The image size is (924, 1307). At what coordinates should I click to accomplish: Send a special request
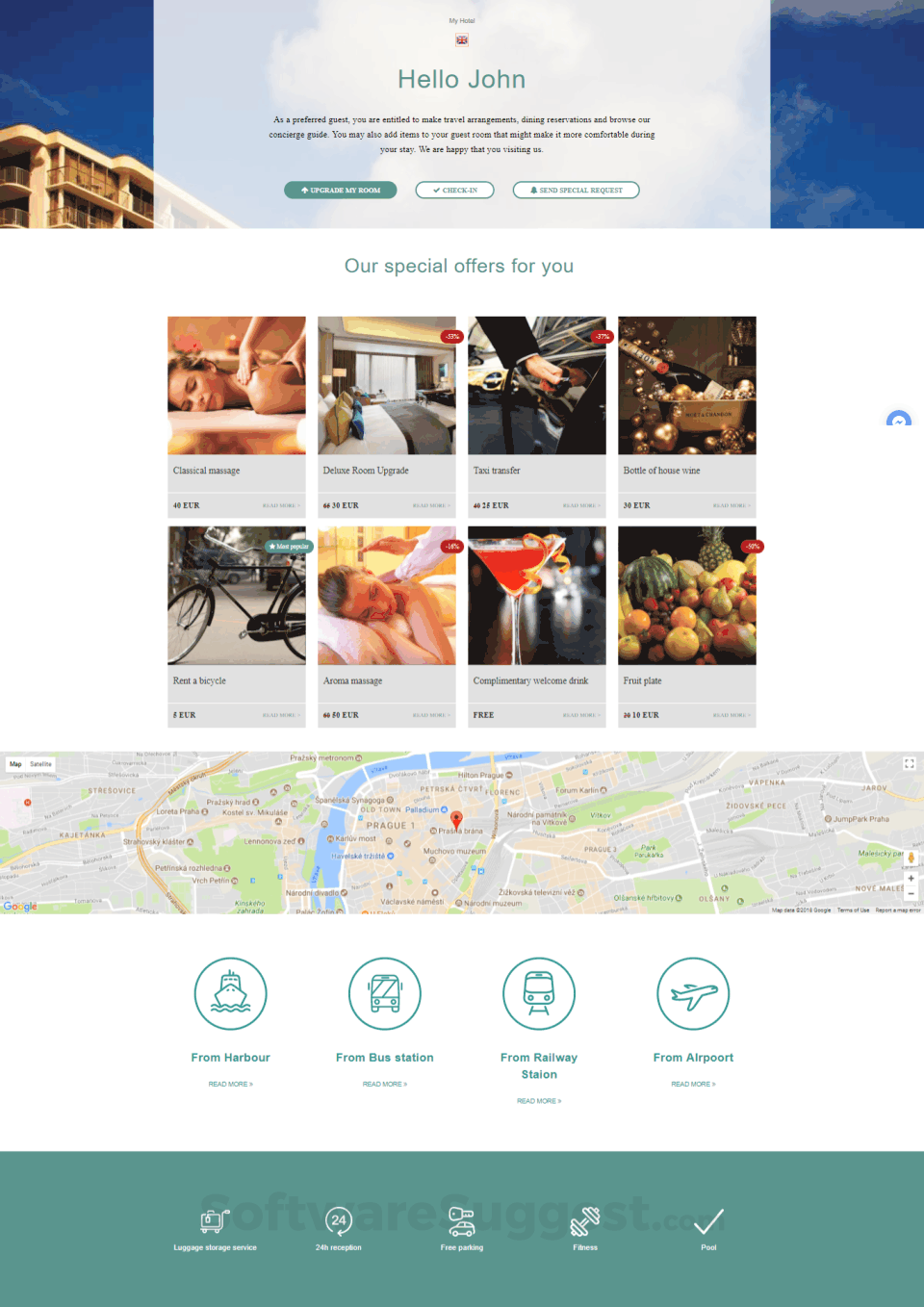coord(576,191)
